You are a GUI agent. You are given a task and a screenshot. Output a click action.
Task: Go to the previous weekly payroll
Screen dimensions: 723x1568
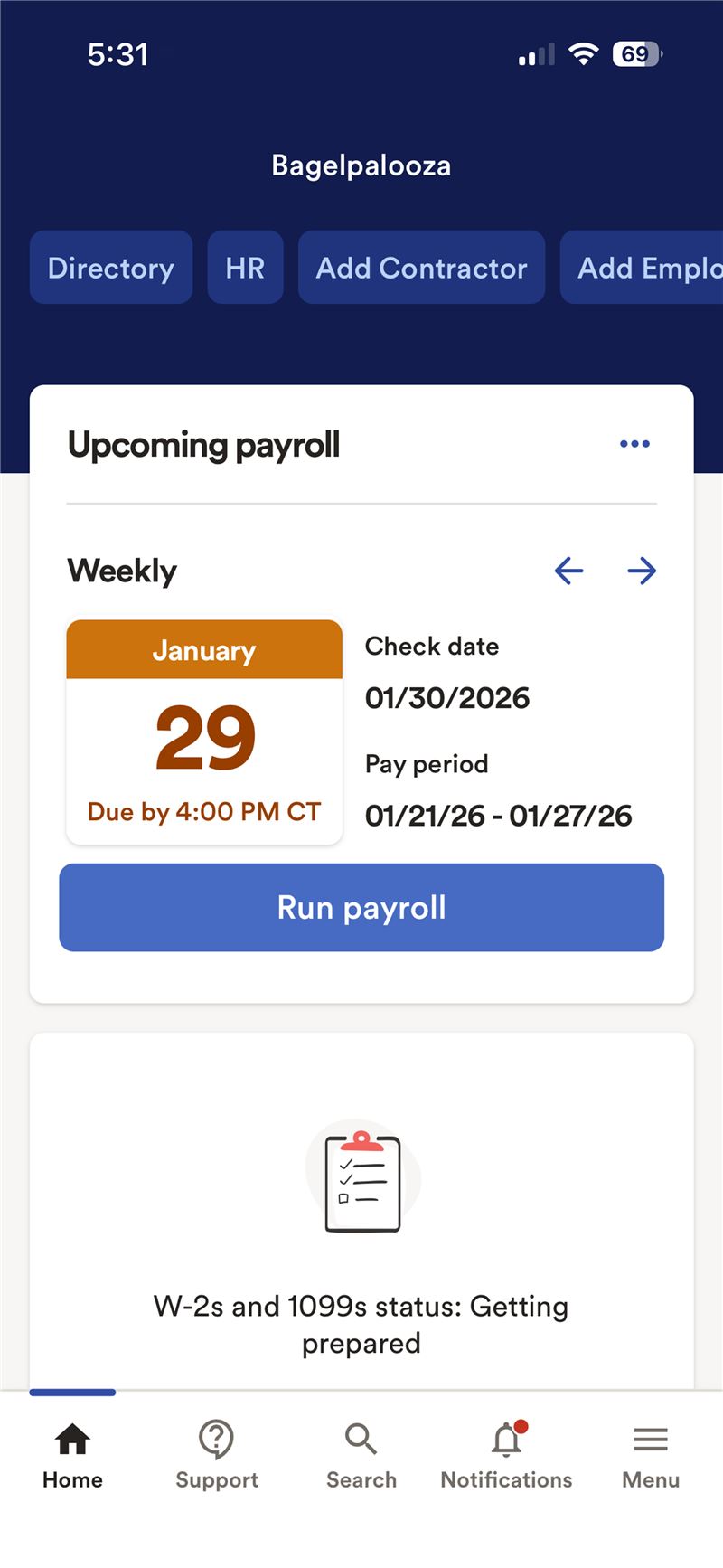point(568,571)
